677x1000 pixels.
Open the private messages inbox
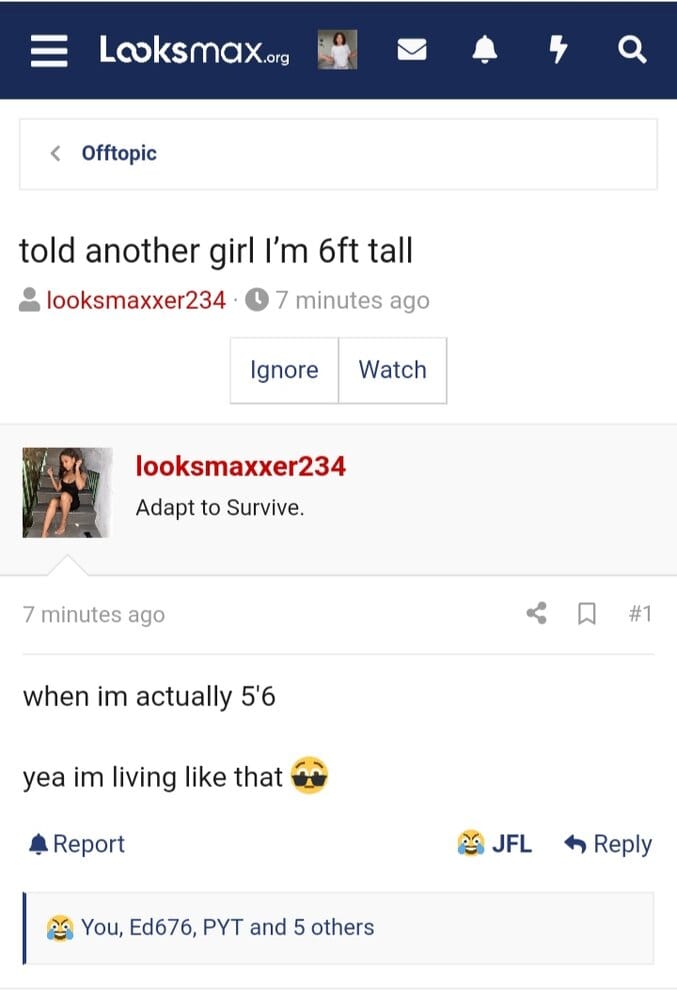[412, 50]
